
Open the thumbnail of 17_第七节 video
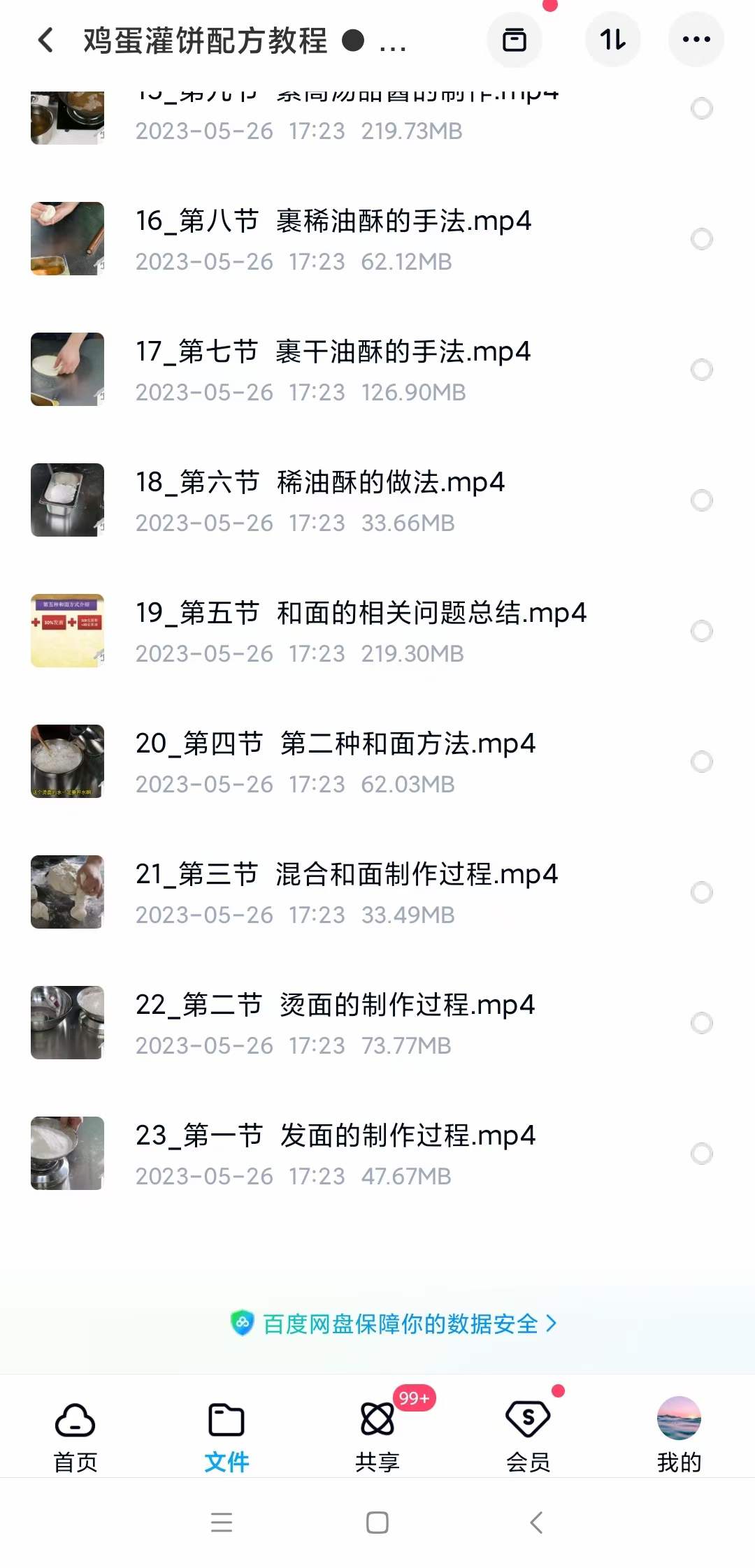click(67, 369)
